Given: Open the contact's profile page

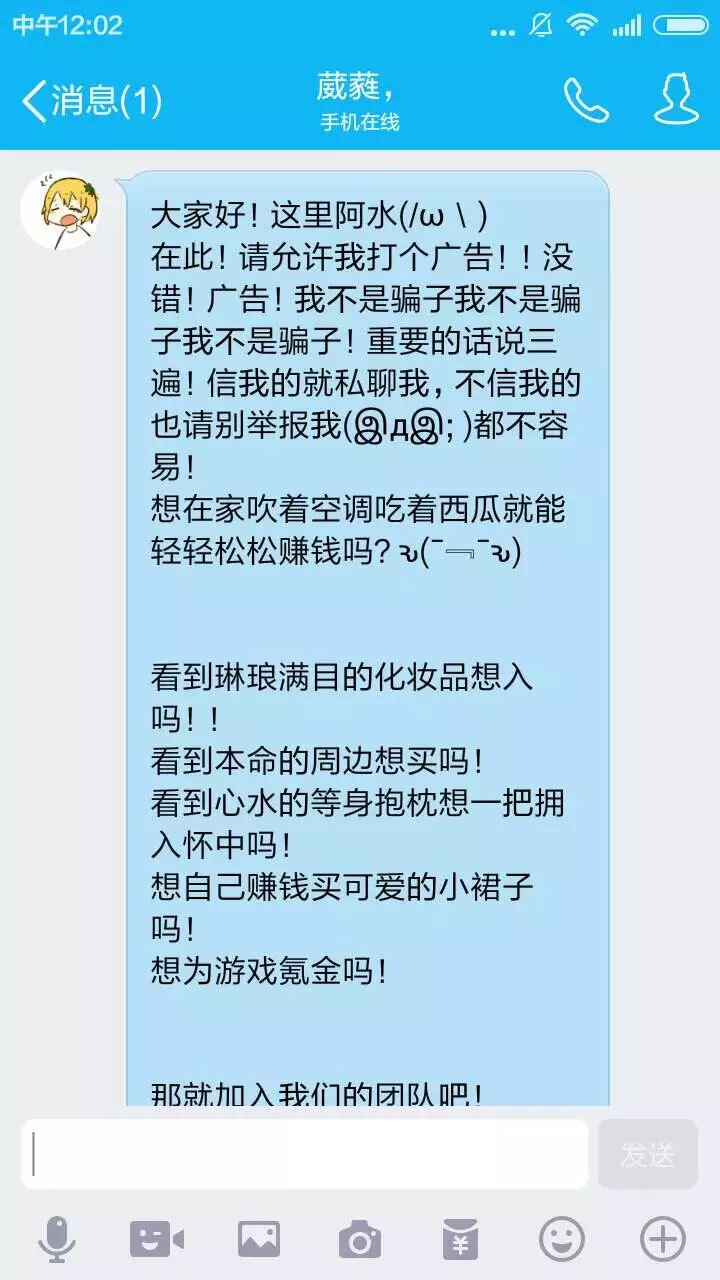Looking at the screenshot, I should click(676, 100).
